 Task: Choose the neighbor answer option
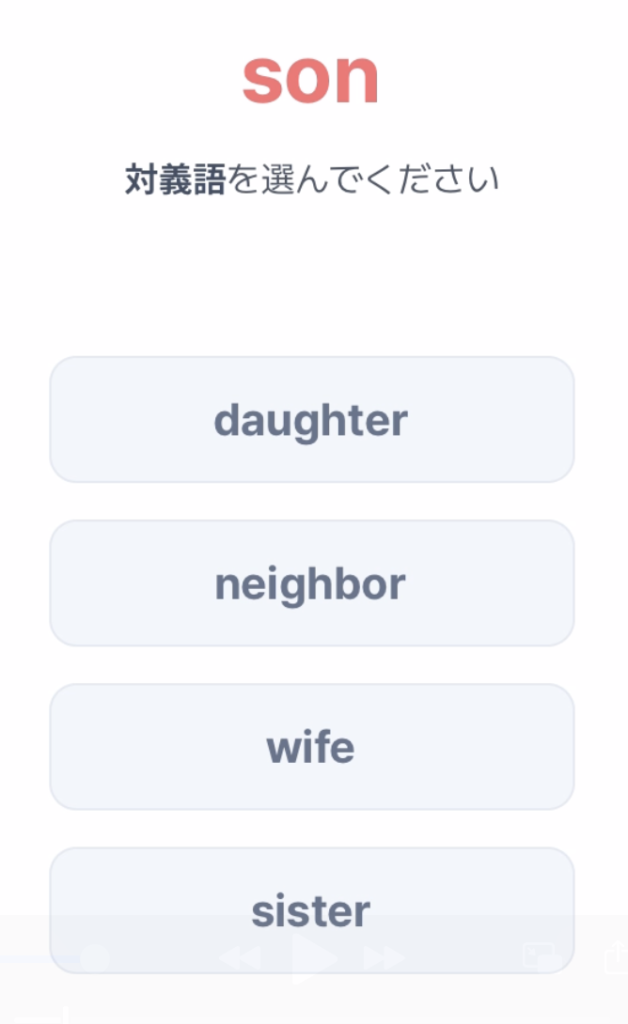(311, 583)
